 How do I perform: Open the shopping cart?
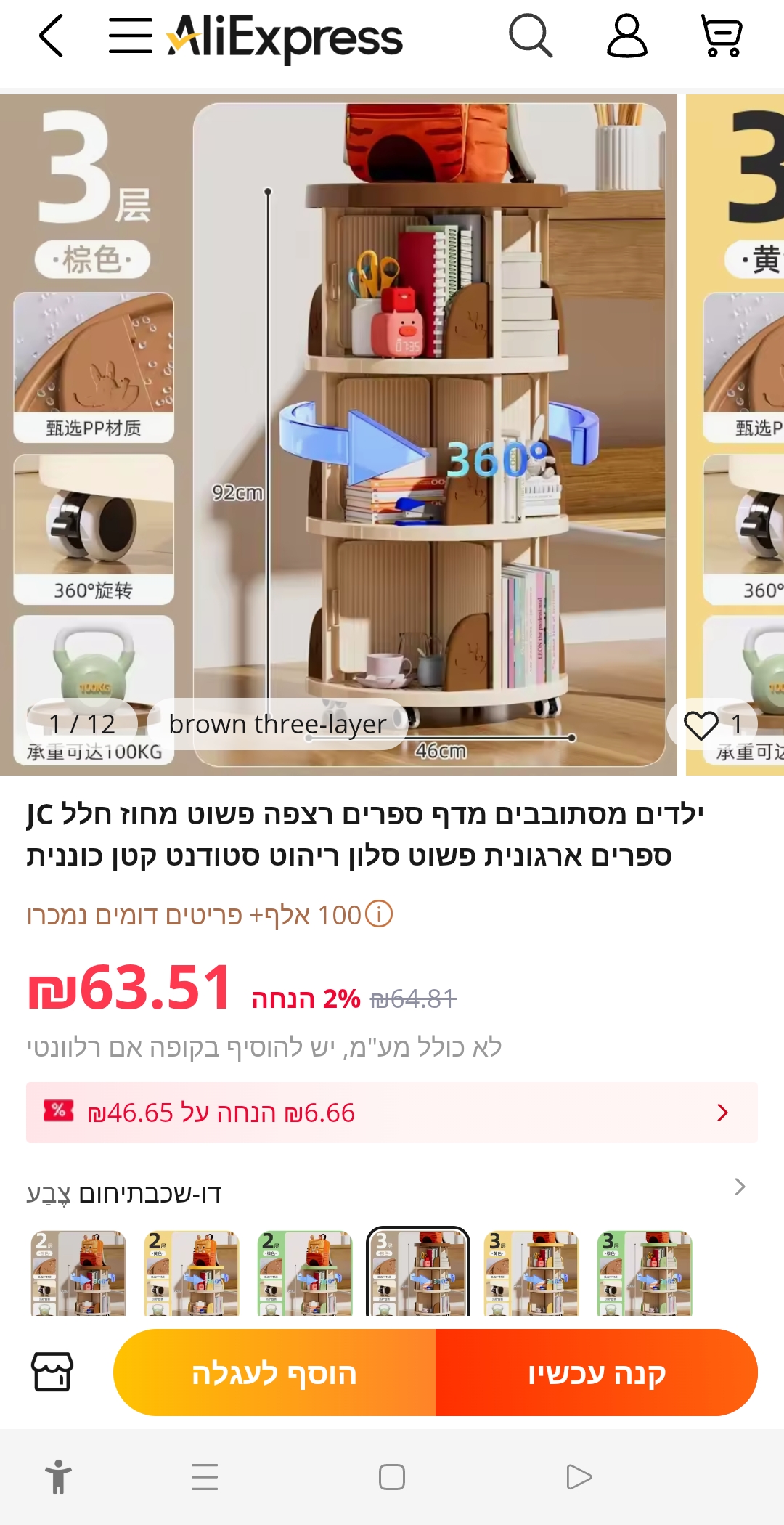722,36
